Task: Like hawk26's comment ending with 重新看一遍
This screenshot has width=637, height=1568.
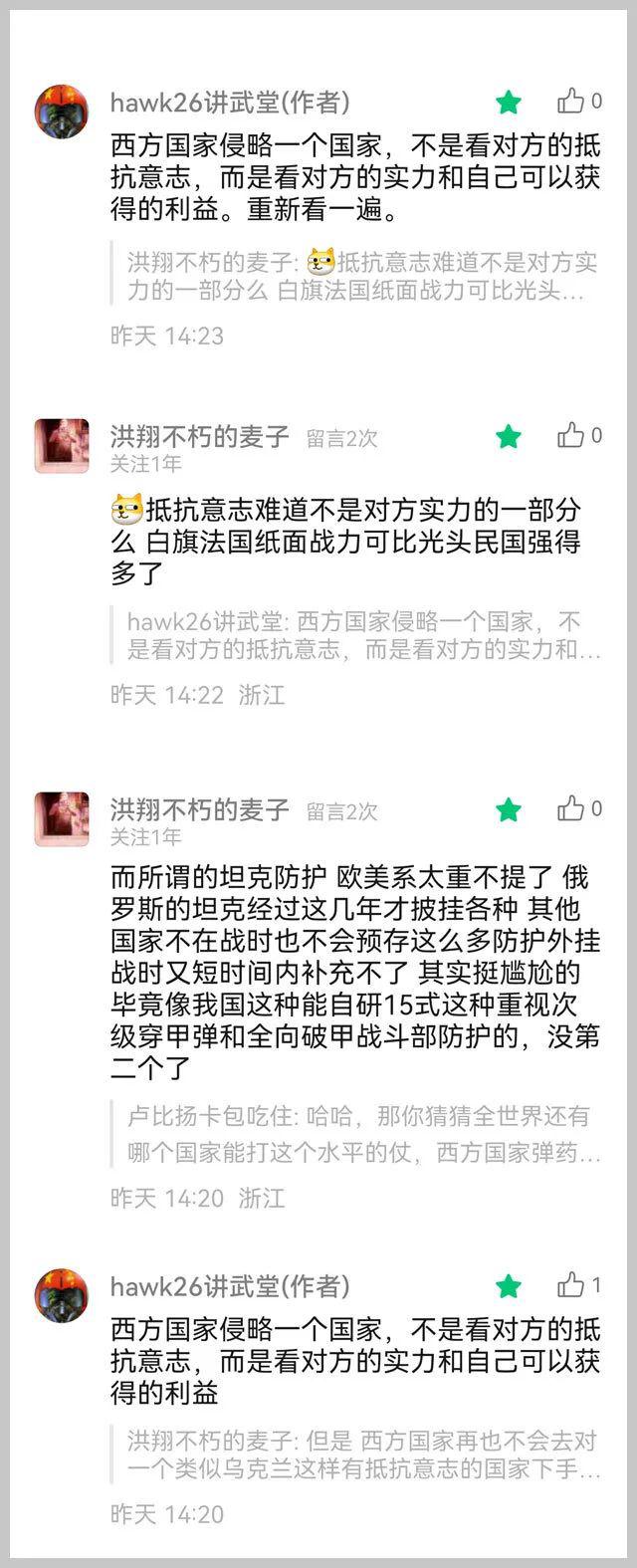Action: pos(571,101)
